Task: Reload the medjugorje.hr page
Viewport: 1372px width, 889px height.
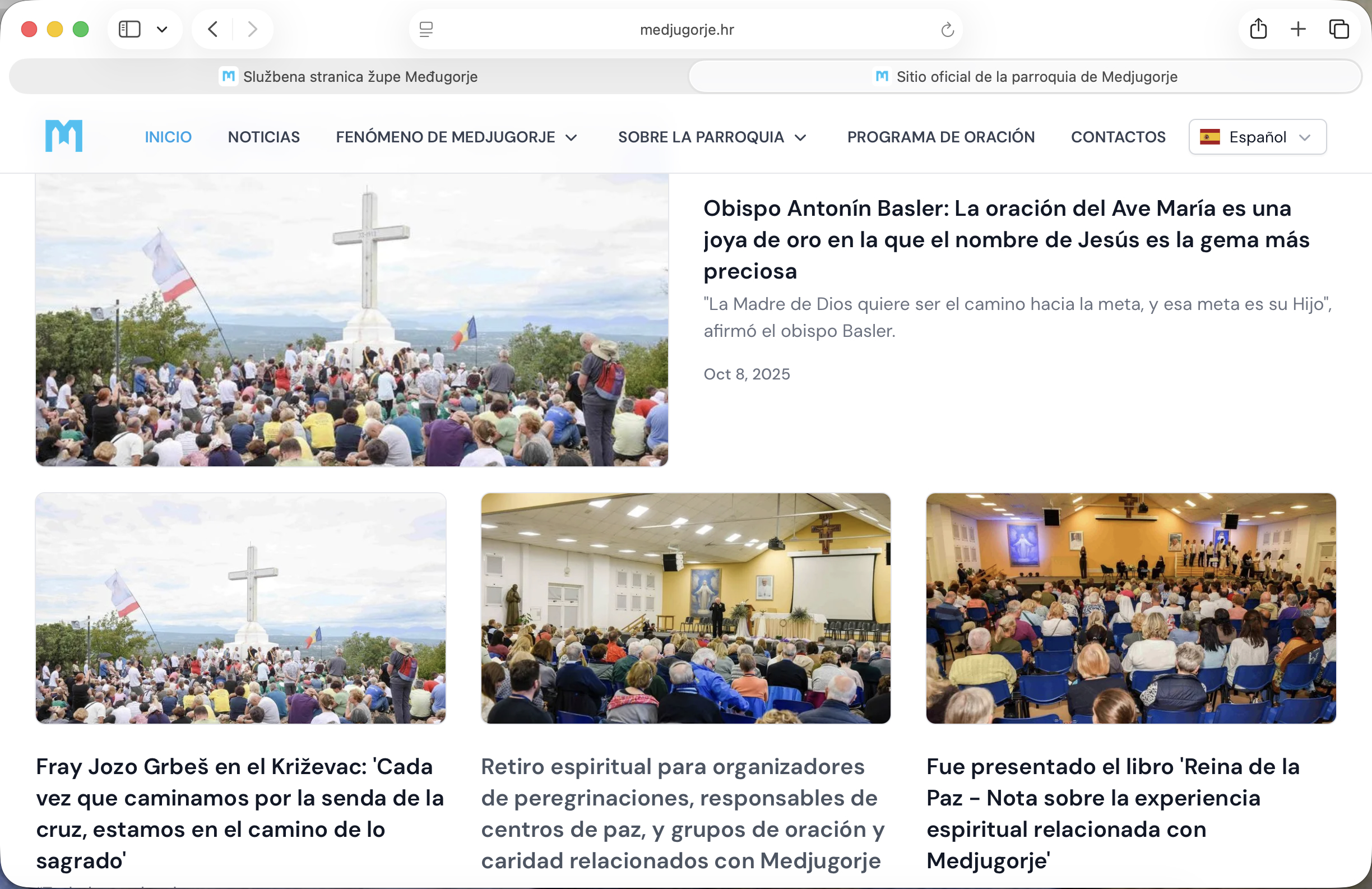Action: 947,29
